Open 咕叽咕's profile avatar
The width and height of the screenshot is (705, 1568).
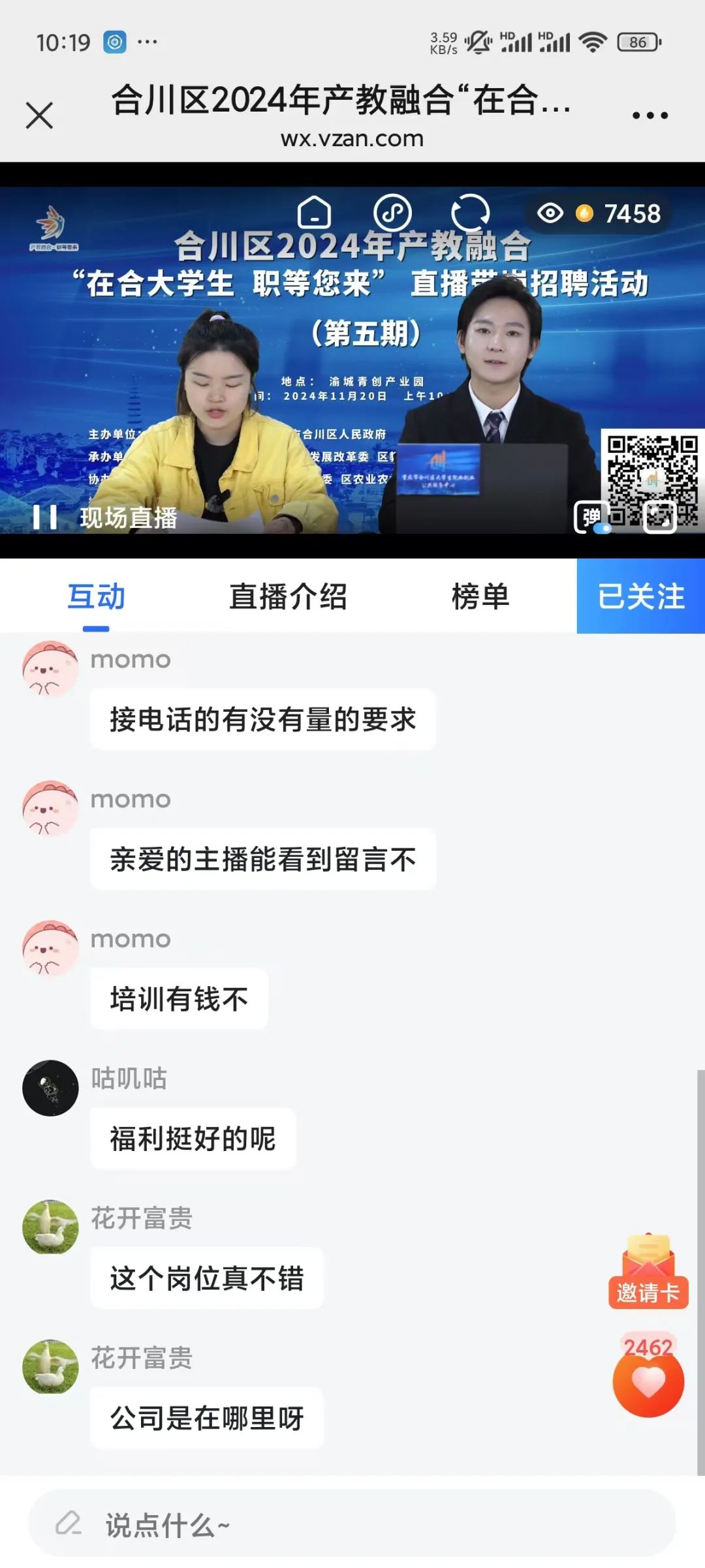pos(50,1088)
